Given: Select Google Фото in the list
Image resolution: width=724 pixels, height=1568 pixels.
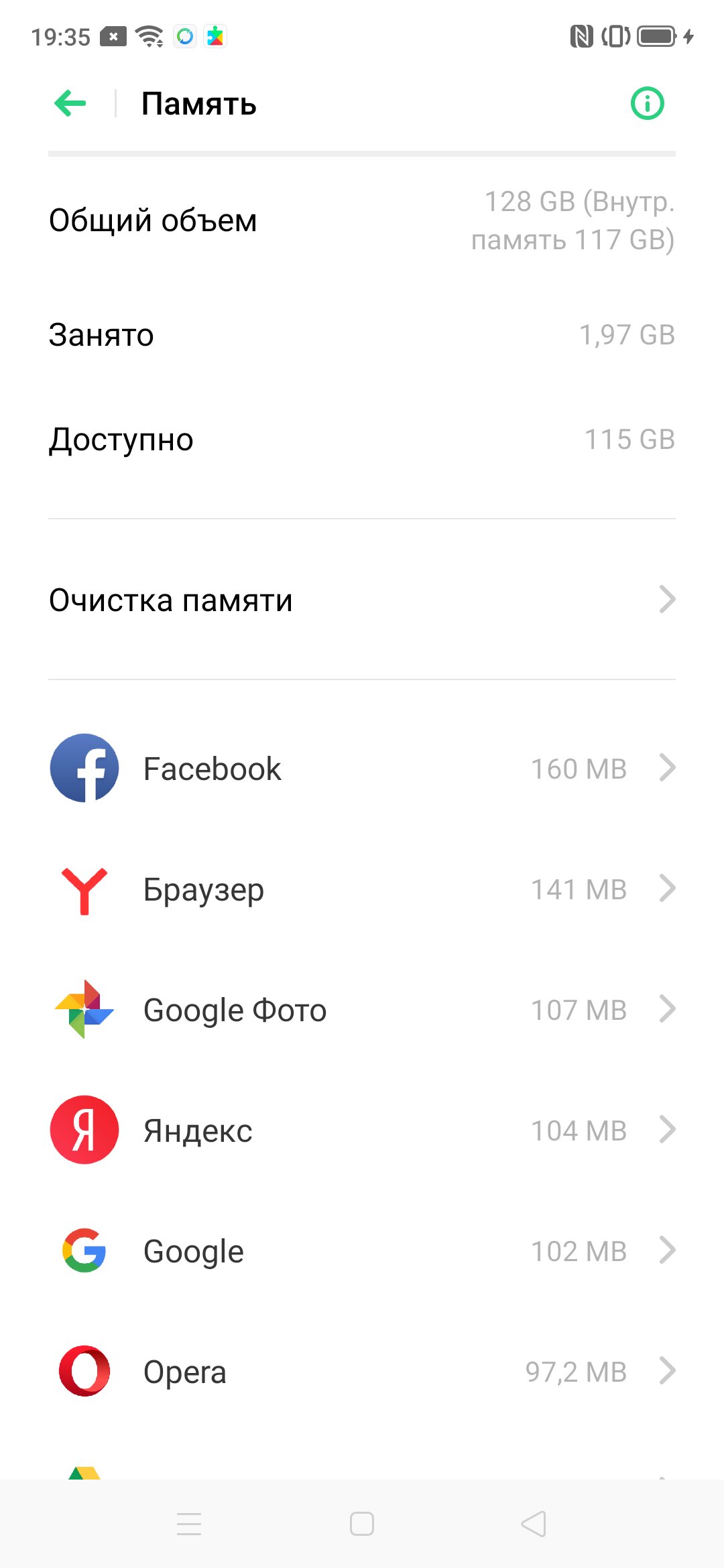Looking at the screenshot, I should click(362, 1010).
